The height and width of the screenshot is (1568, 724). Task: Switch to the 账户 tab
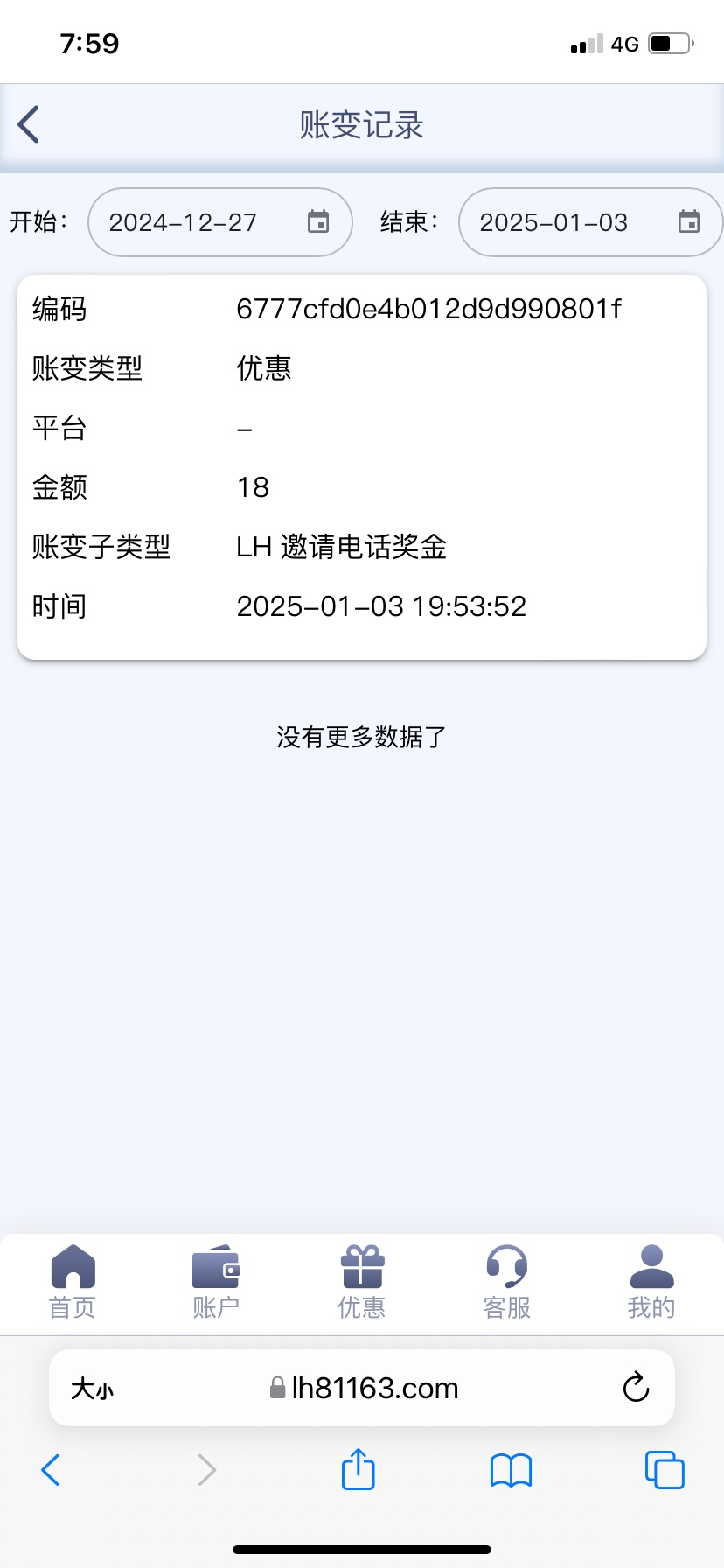(216, 1282)
